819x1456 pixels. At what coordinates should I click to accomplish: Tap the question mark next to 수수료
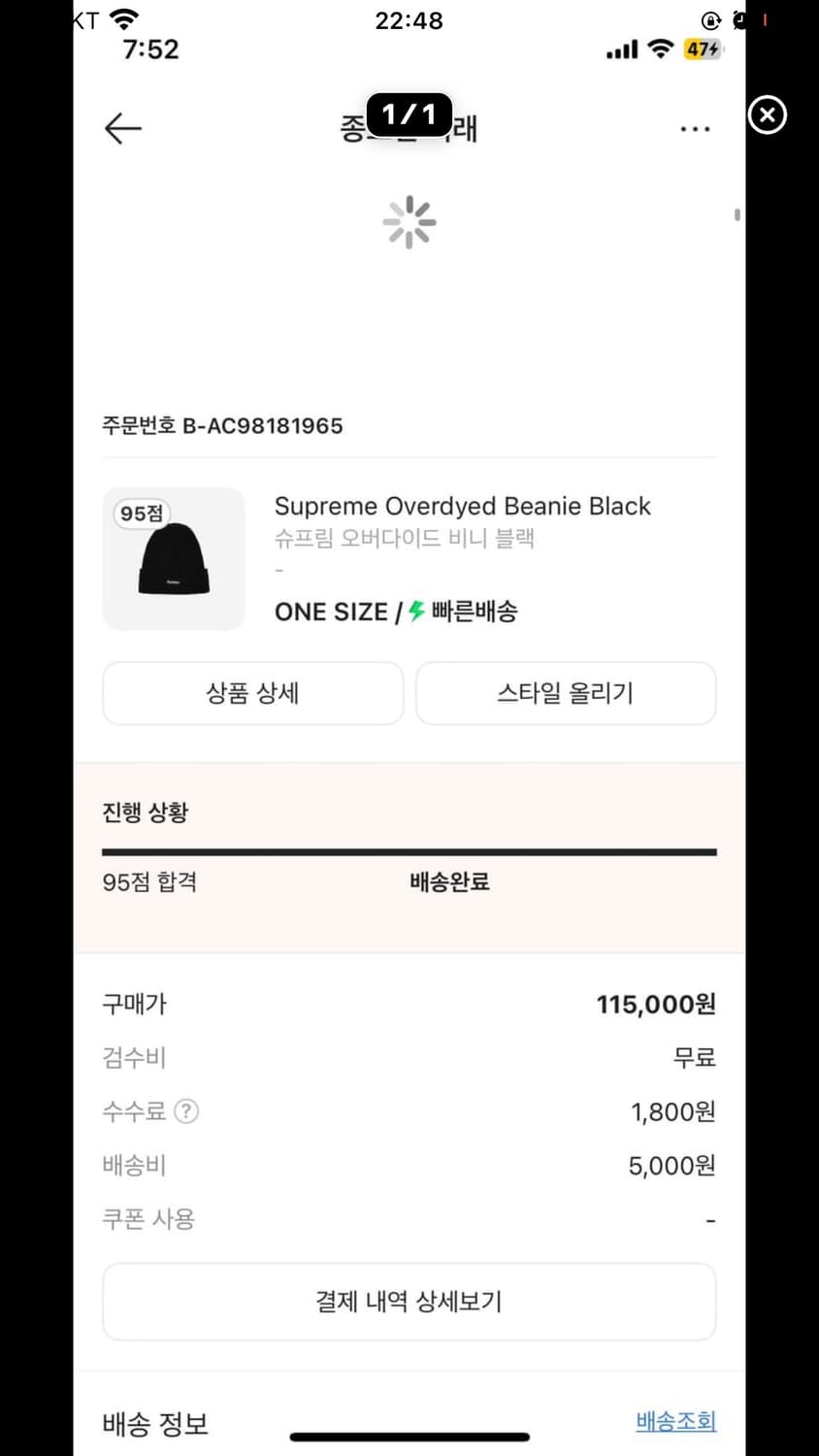click(x=187, y=1111)
